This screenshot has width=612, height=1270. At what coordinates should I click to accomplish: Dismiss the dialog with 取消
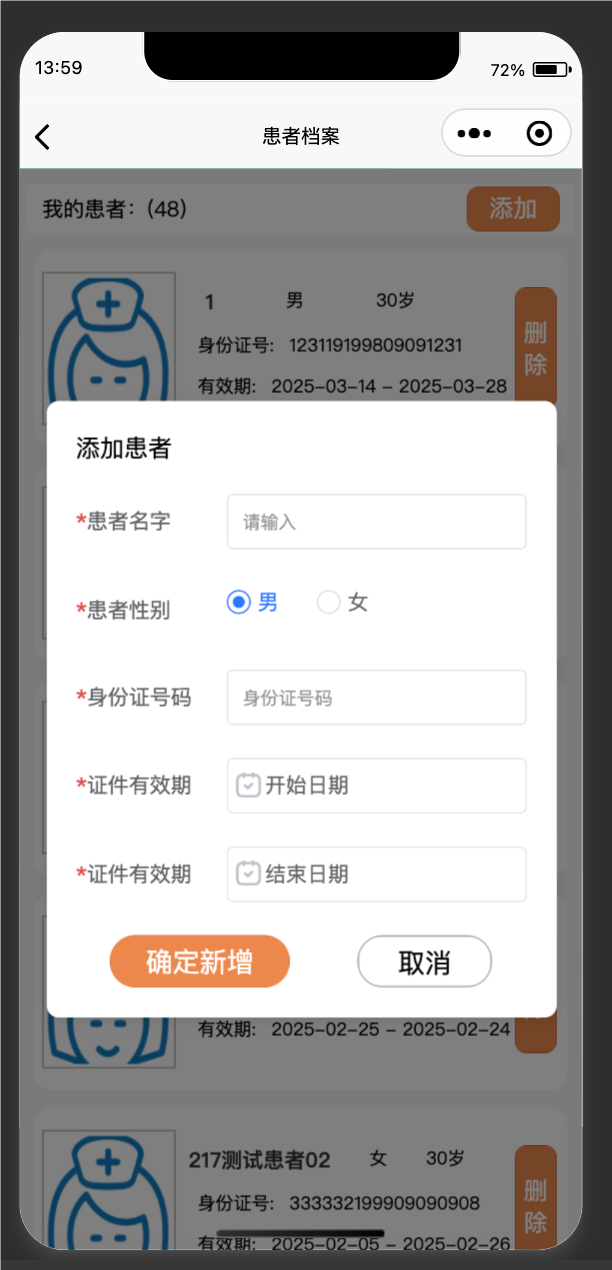pyautogui.click(x=424, y=962)
